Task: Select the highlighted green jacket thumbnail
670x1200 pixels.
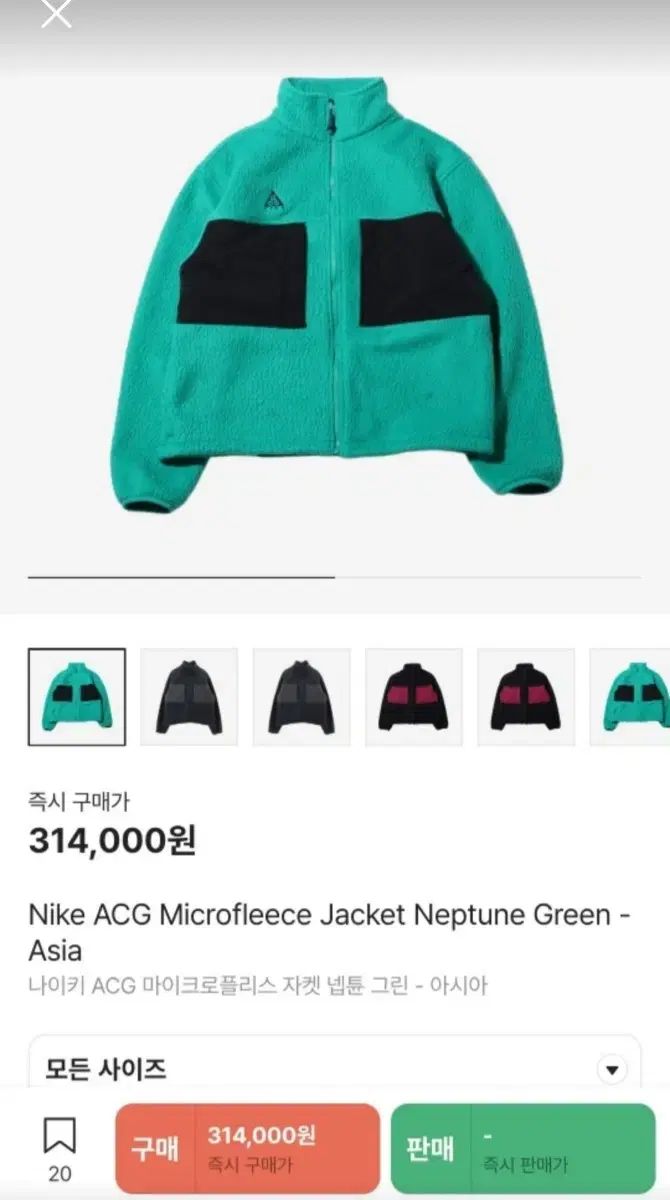Action: [77, 697]
